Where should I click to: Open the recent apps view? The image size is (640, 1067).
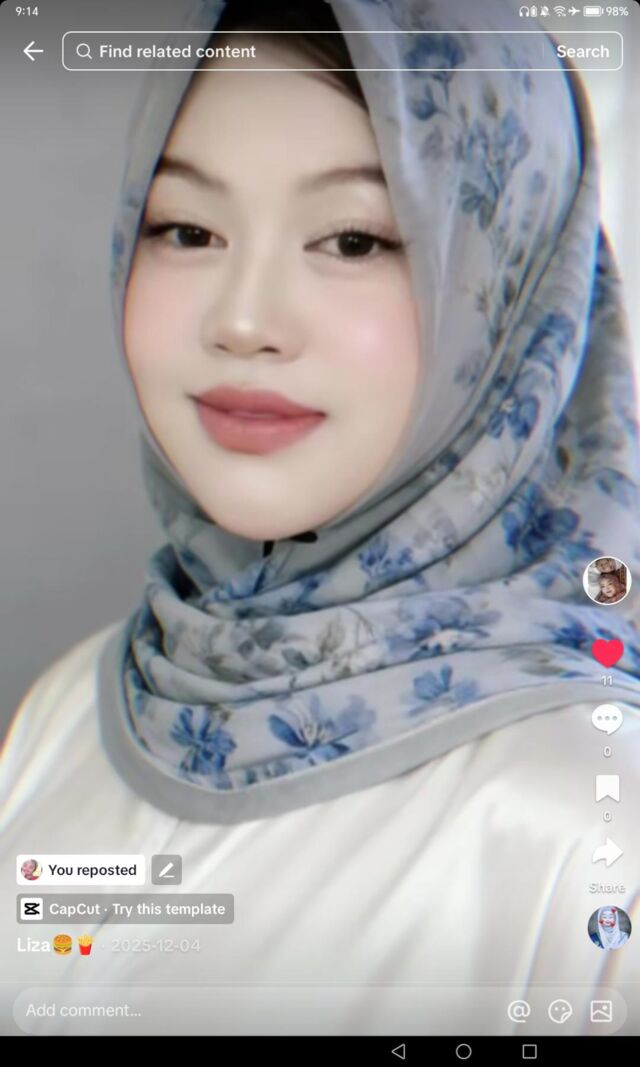529,1051
